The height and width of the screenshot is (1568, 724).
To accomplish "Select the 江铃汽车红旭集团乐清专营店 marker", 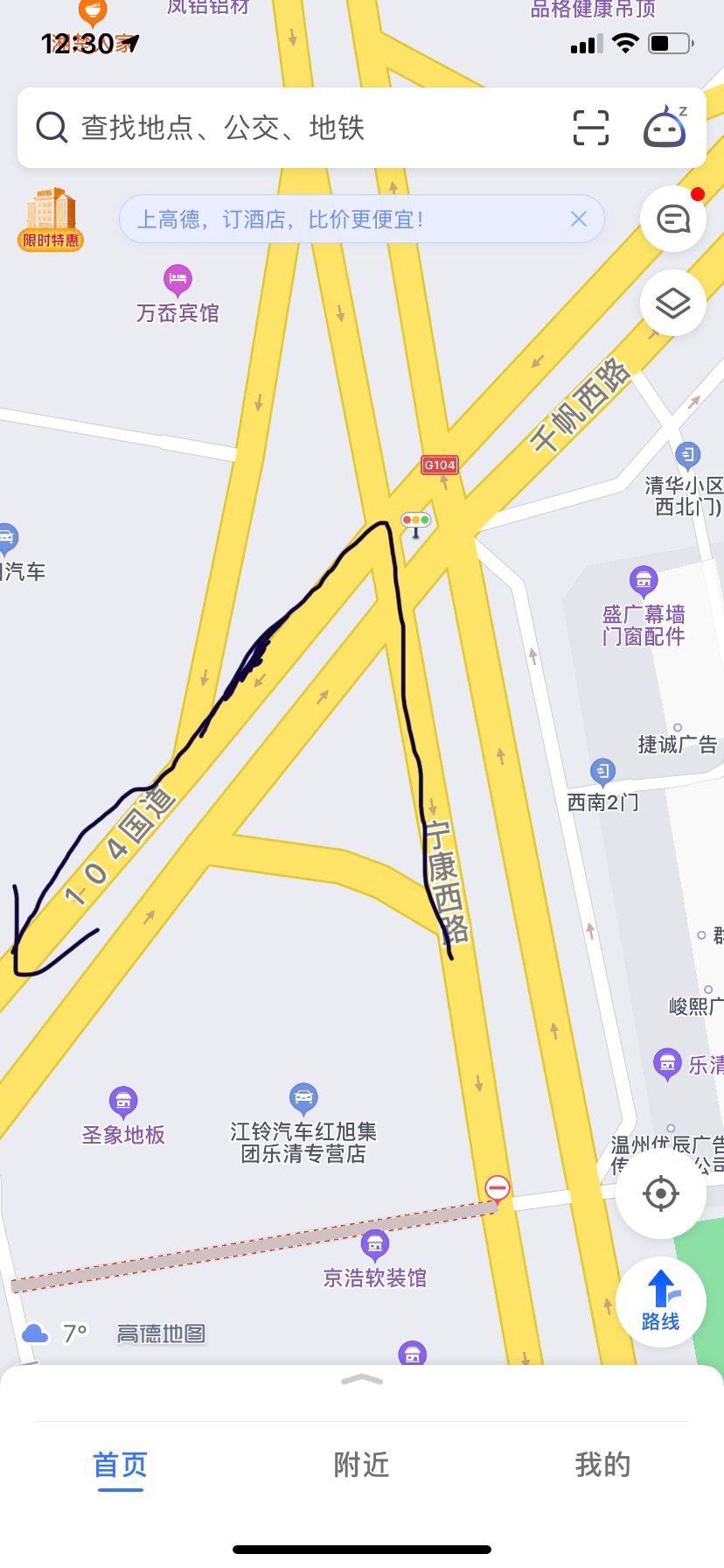I will pos(303,1098).
